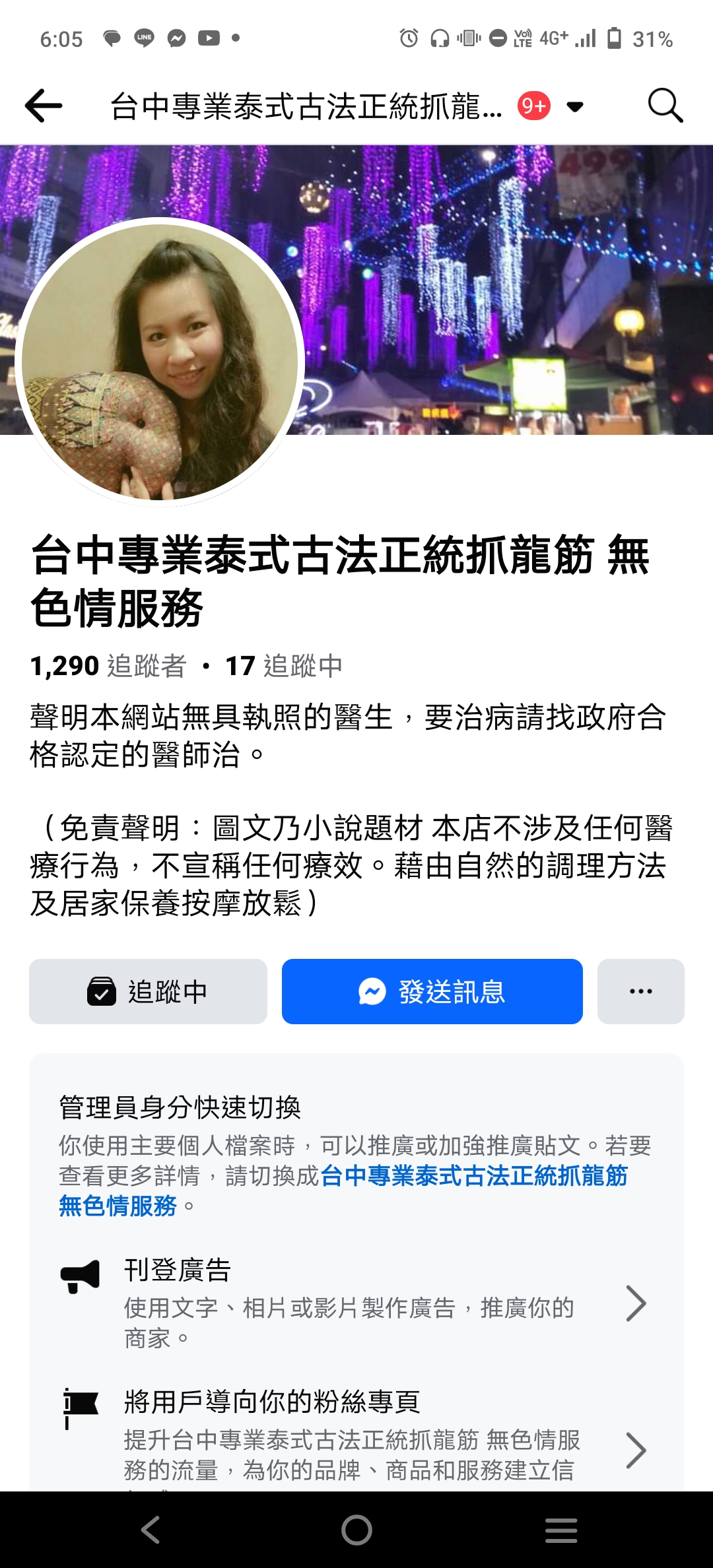Expand the page title dropdown arrow
Image resolution: width=713 pixels, height=1568 pixels.
[575, 106]
